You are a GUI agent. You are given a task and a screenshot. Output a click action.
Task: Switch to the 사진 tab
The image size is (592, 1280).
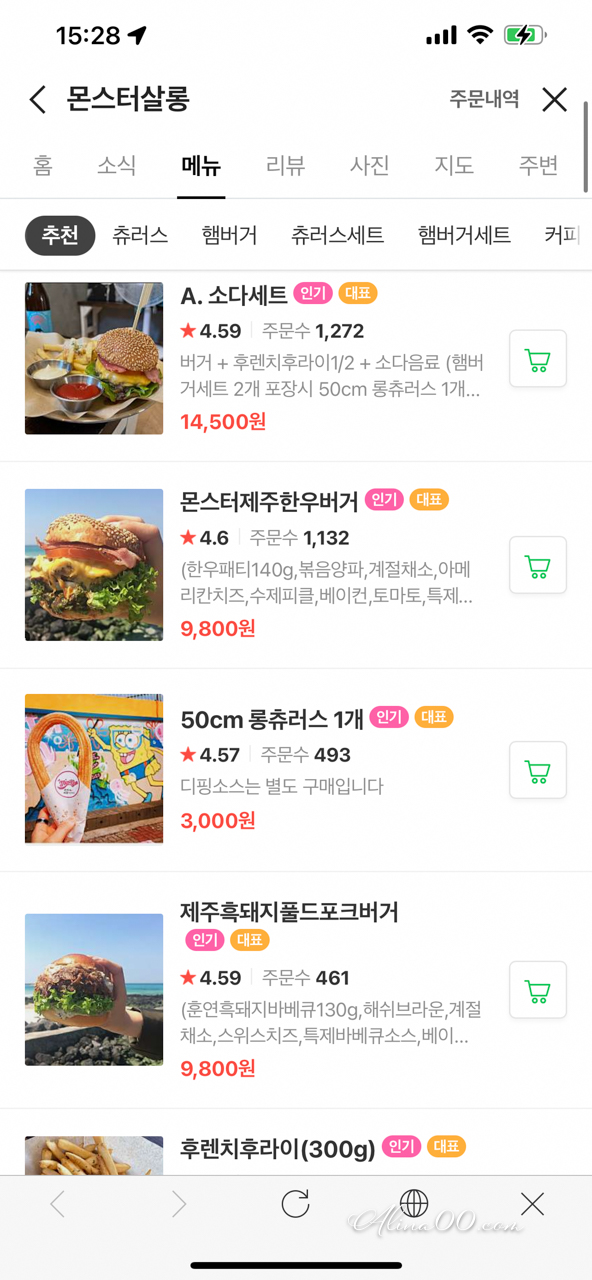tap(370, 166)
